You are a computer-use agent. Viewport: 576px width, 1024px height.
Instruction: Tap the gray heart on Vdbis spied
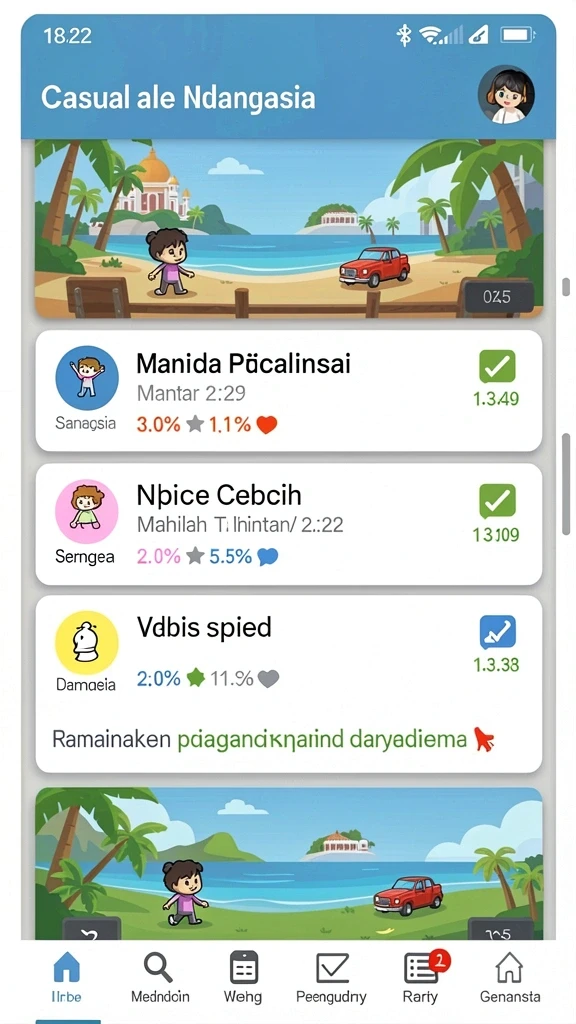[268, 679]
